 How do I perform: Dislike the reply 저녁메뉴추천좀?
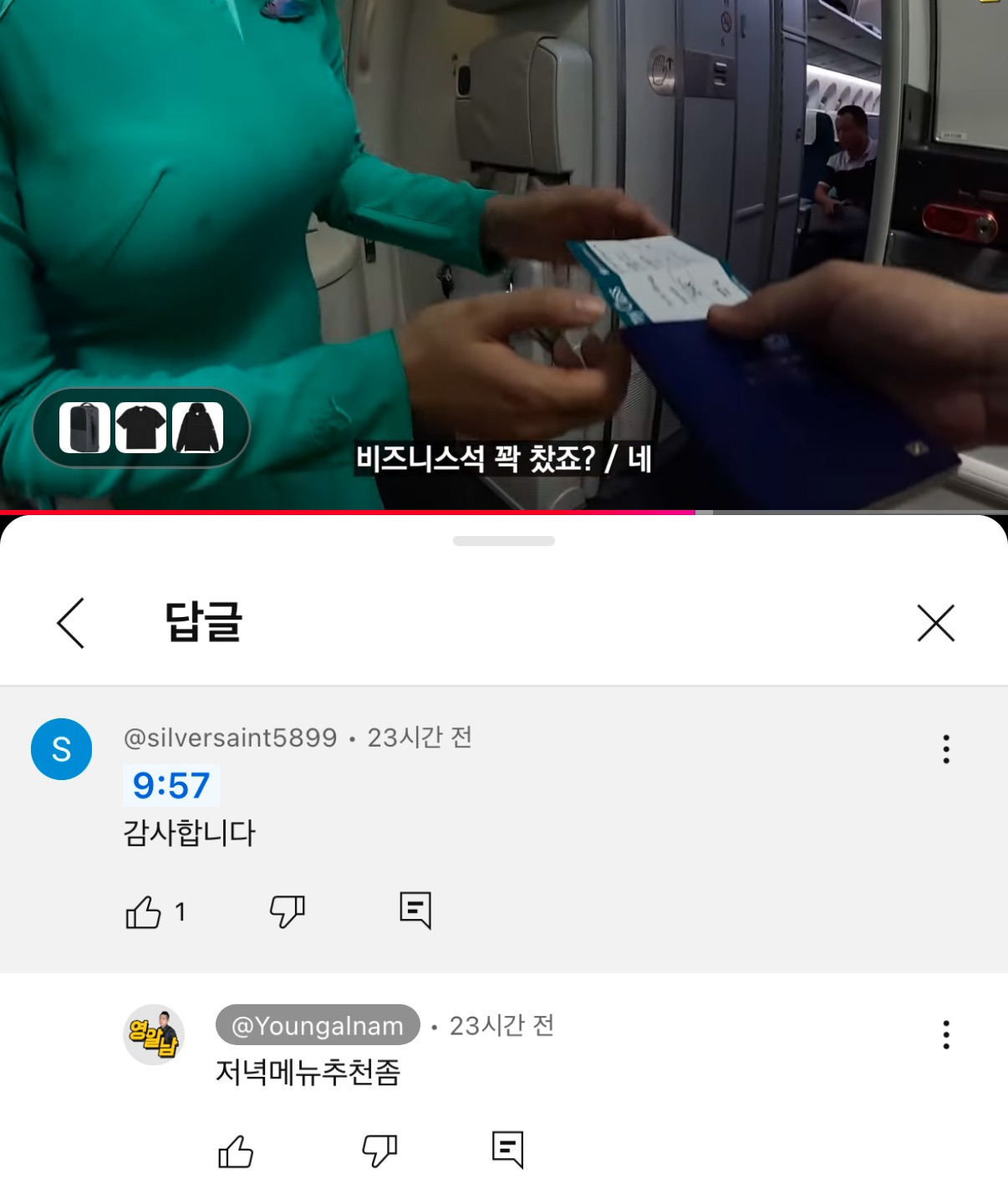coord(379,1151)
